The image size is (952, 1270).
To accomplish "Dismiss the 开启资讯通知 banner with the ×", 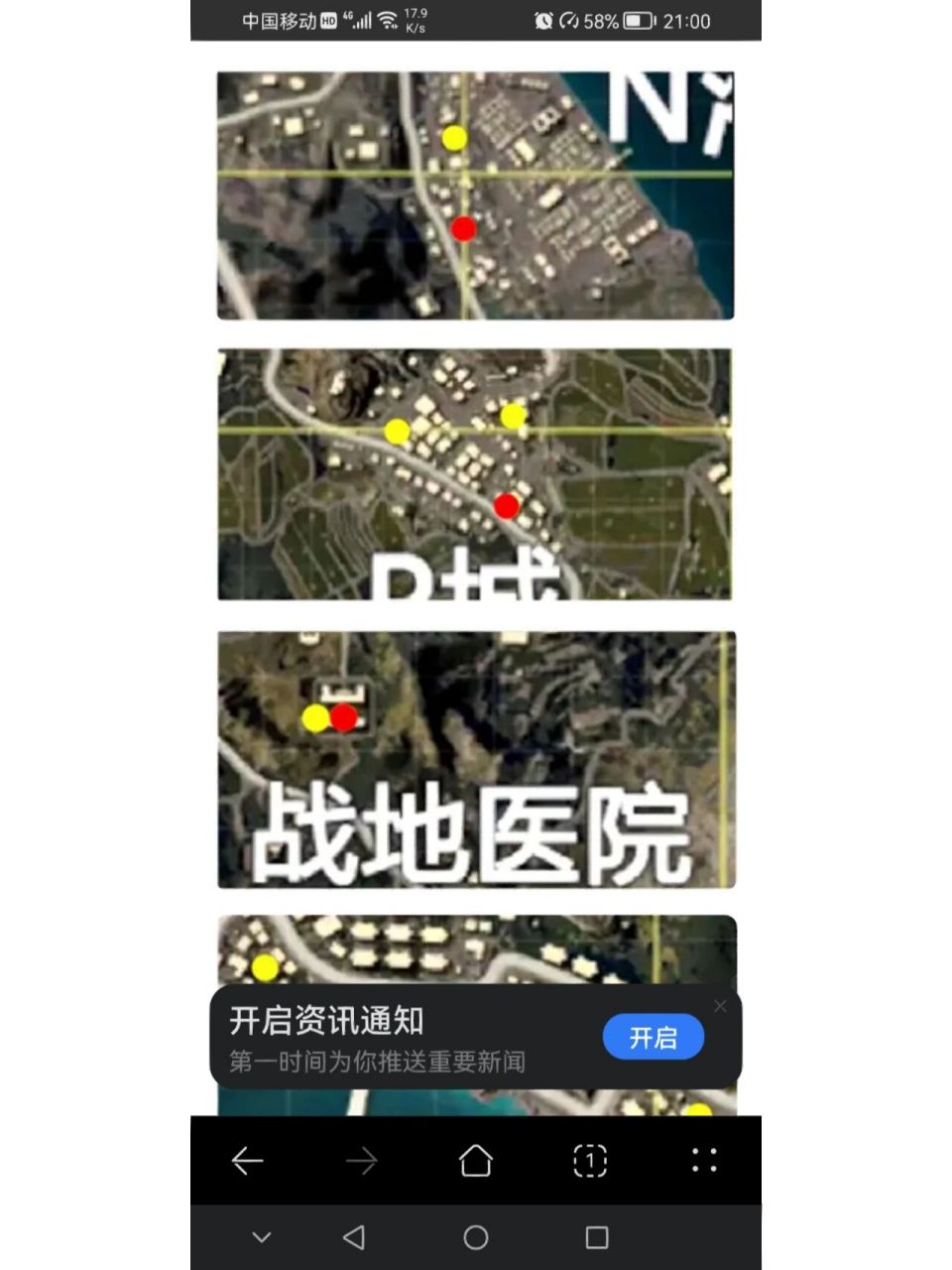I will (721, 1006).
